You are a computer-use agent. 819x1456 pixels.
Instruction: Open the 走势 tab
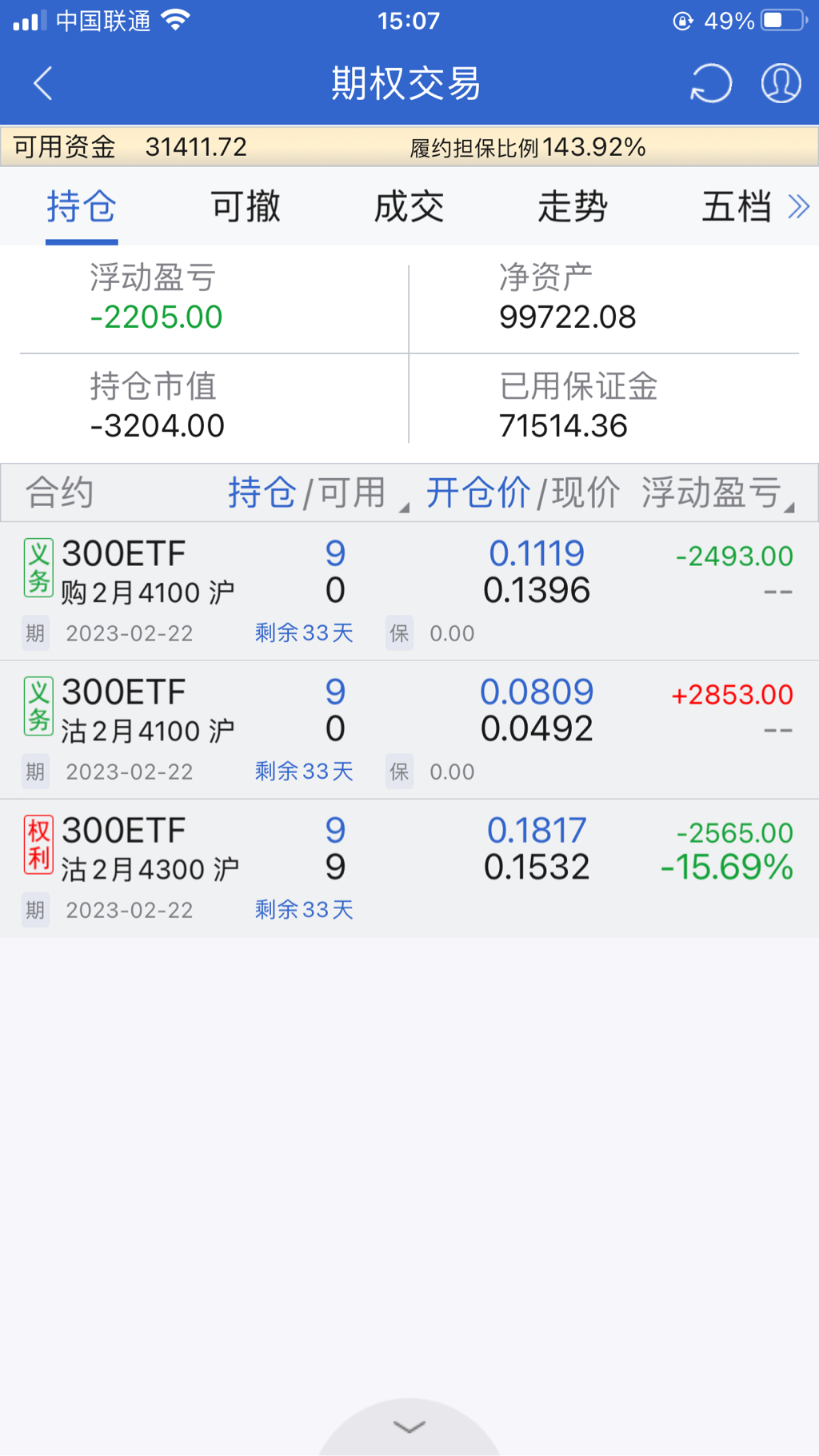573,207
